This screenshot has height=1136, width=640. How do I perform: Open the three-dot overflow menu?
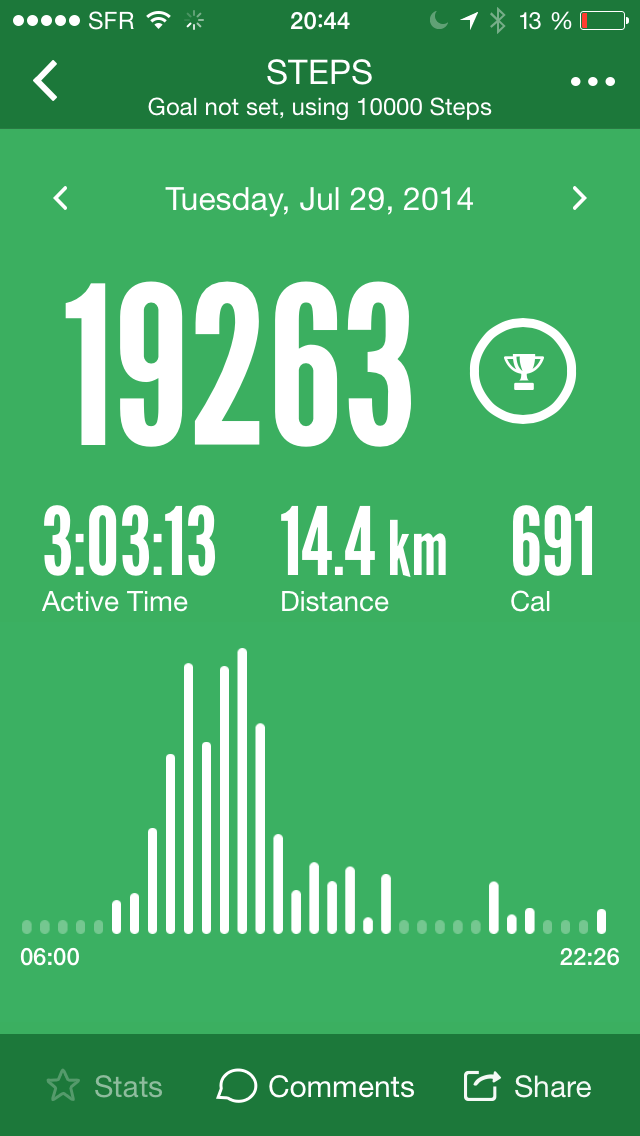593,82
